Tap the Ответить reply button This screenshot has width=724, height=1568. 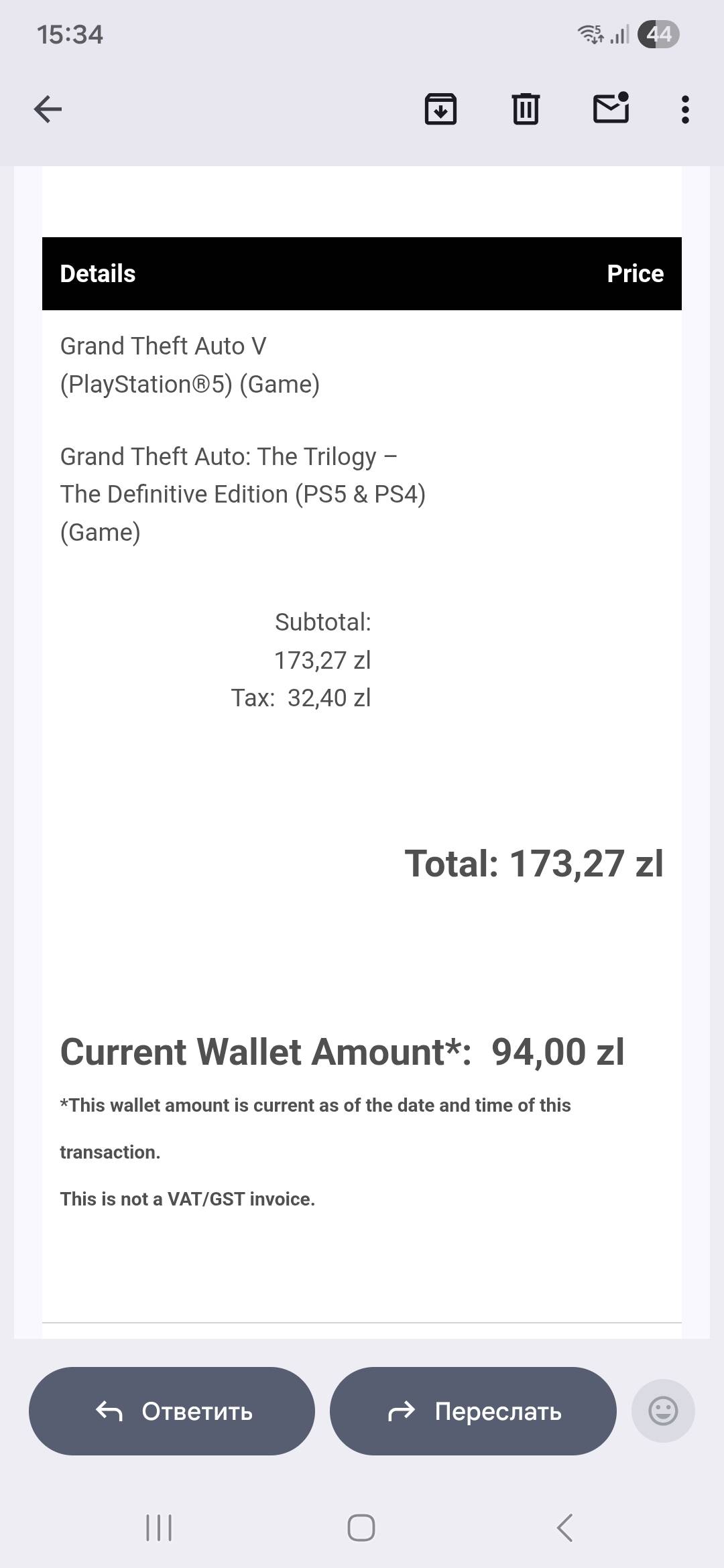pos(172,1411)
